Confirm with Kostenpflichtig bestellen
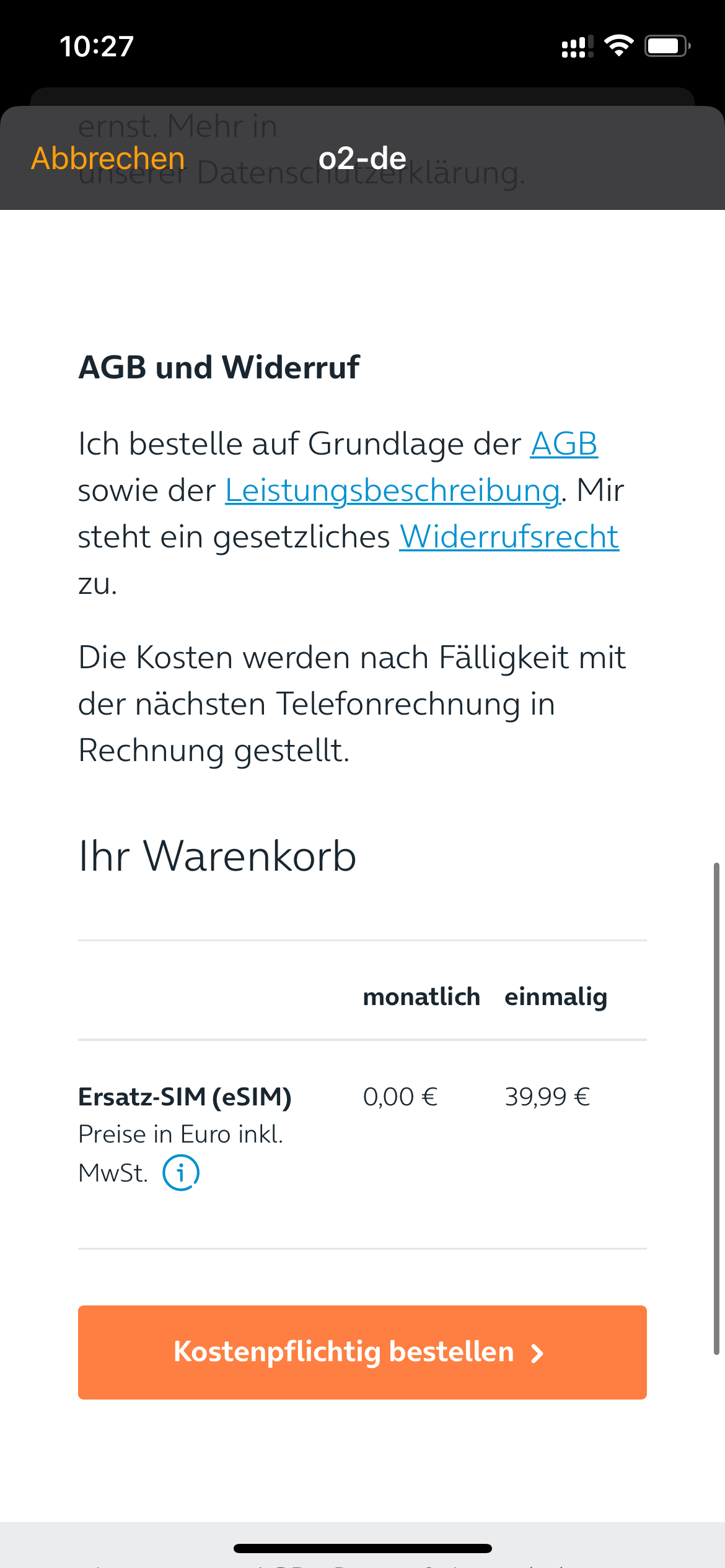Image resolution: width=725 pixels, height=1568 pixels. (362, 1352)
